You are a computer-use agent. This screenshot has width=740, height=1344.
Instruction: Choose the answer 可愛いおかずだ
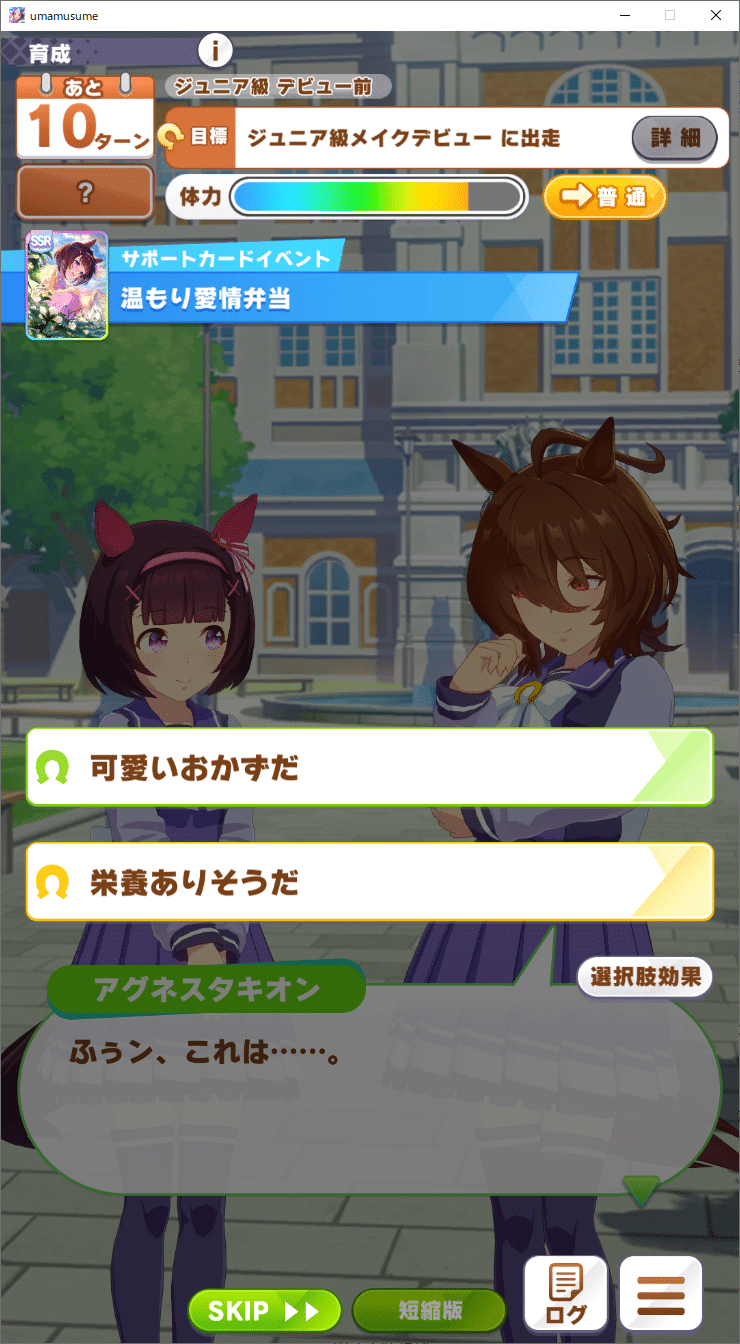tap(369, 767)
